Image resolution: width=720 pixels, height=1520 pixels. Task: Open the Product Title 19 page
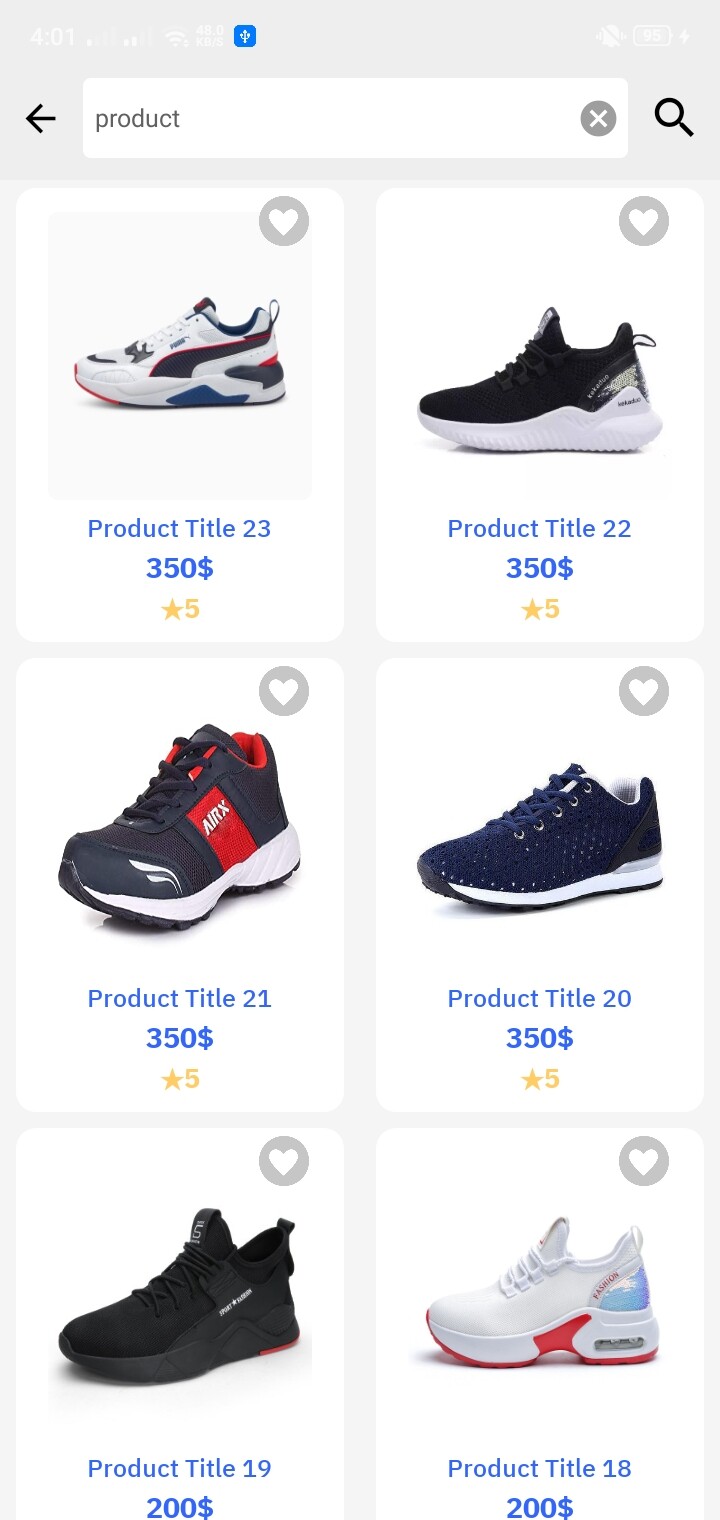(179, 1468)
